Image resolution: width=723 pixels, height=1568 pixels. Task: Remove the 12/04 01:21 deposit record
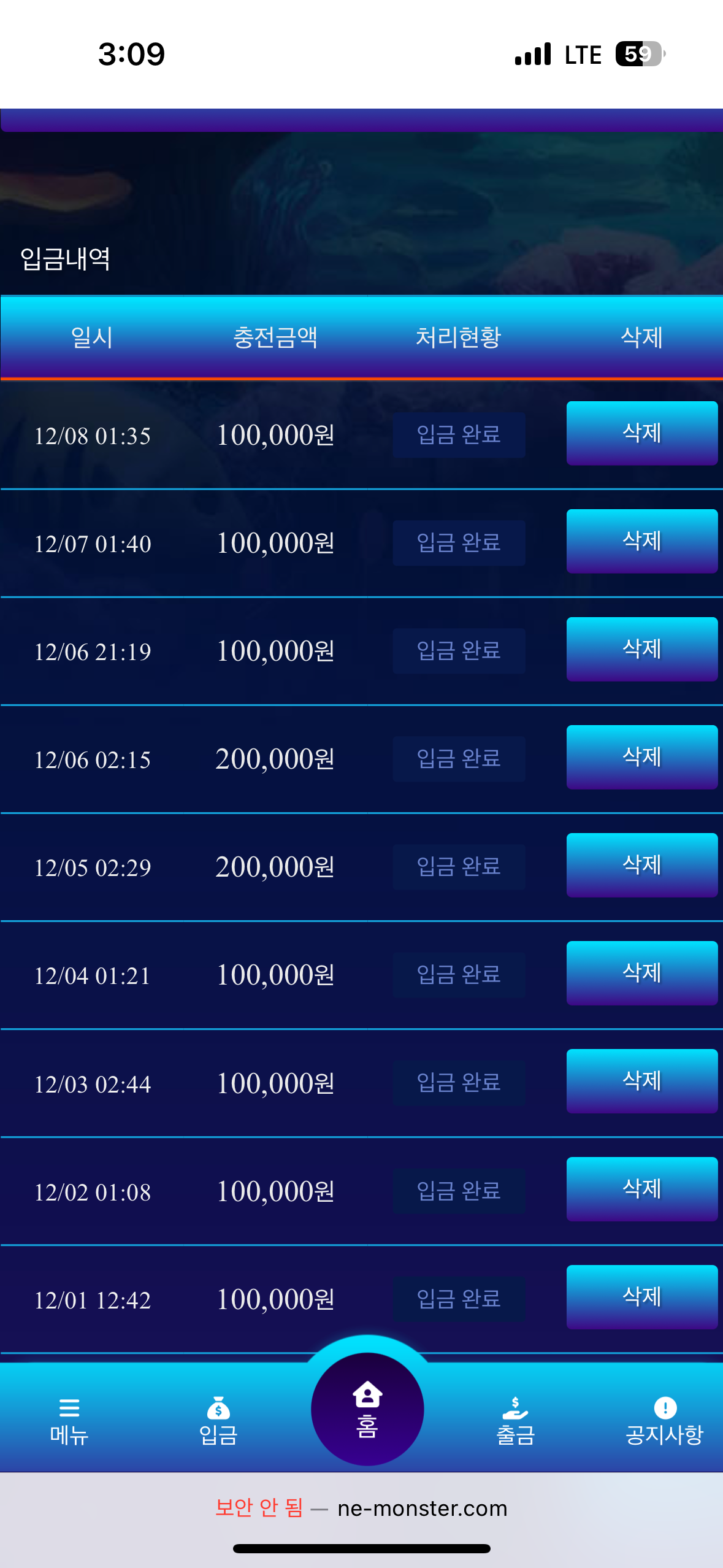(641, 973)
